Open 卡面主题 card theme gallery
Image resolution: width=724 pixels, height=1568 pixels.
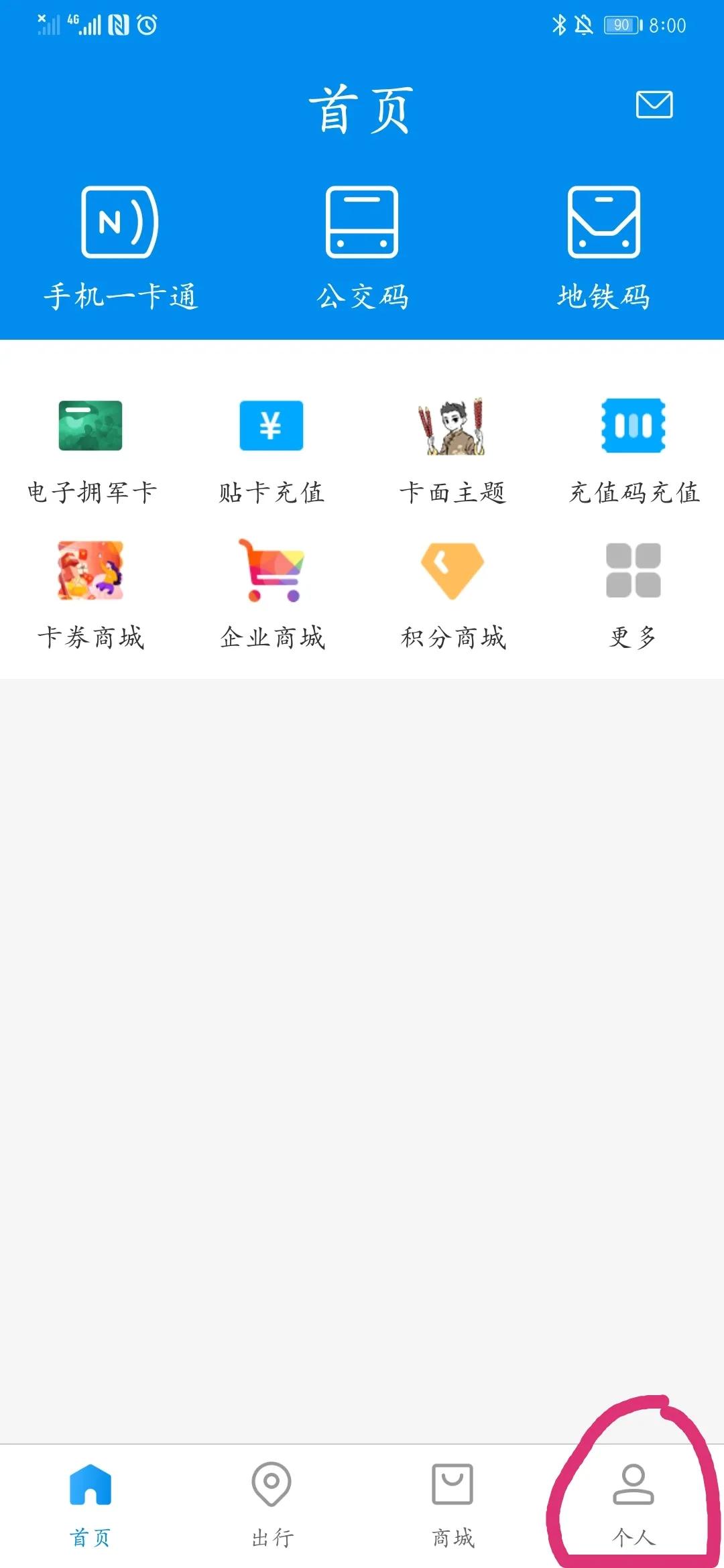452,449
